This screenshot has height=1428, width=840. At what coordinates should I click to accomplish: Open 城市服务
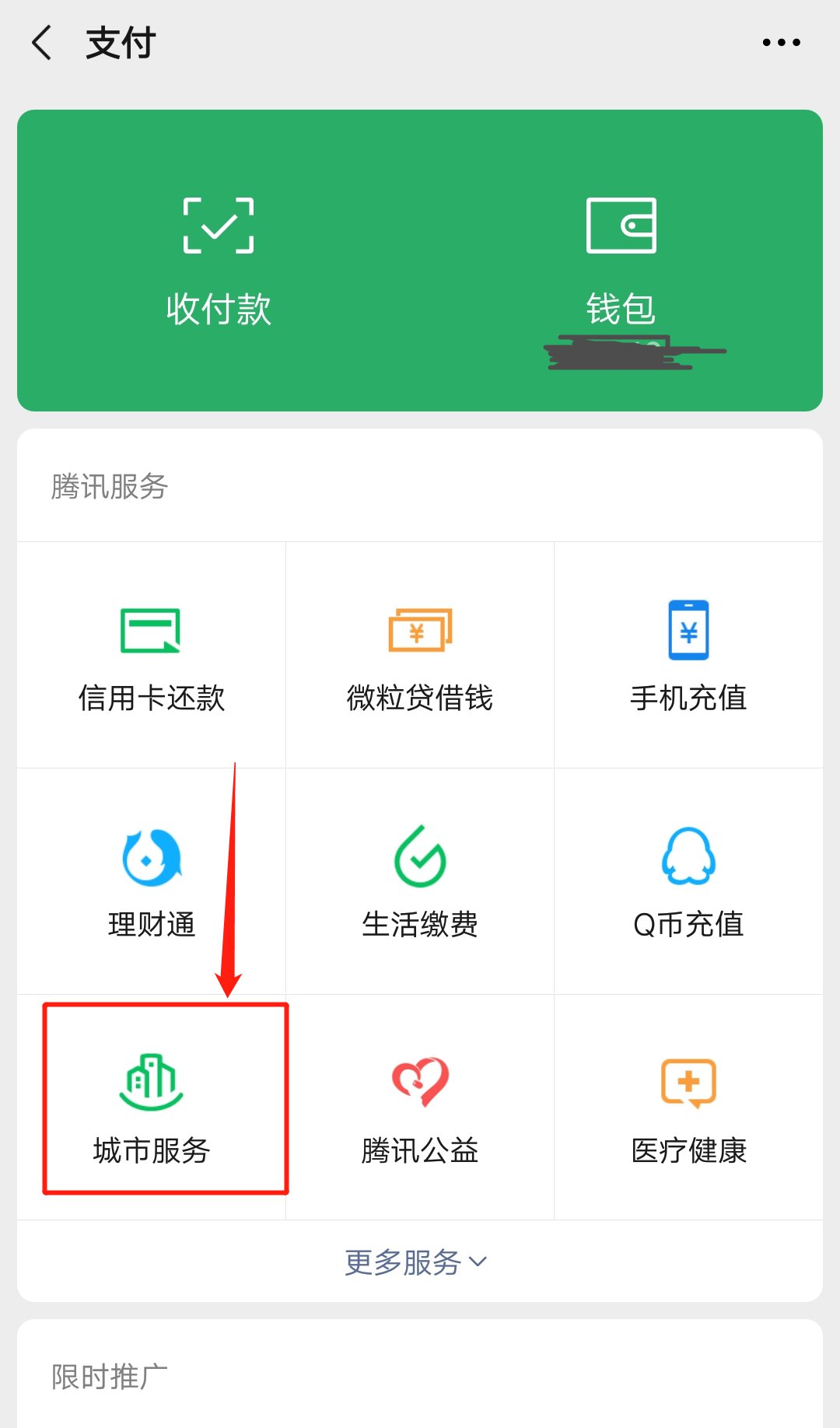coord(152,1107)
